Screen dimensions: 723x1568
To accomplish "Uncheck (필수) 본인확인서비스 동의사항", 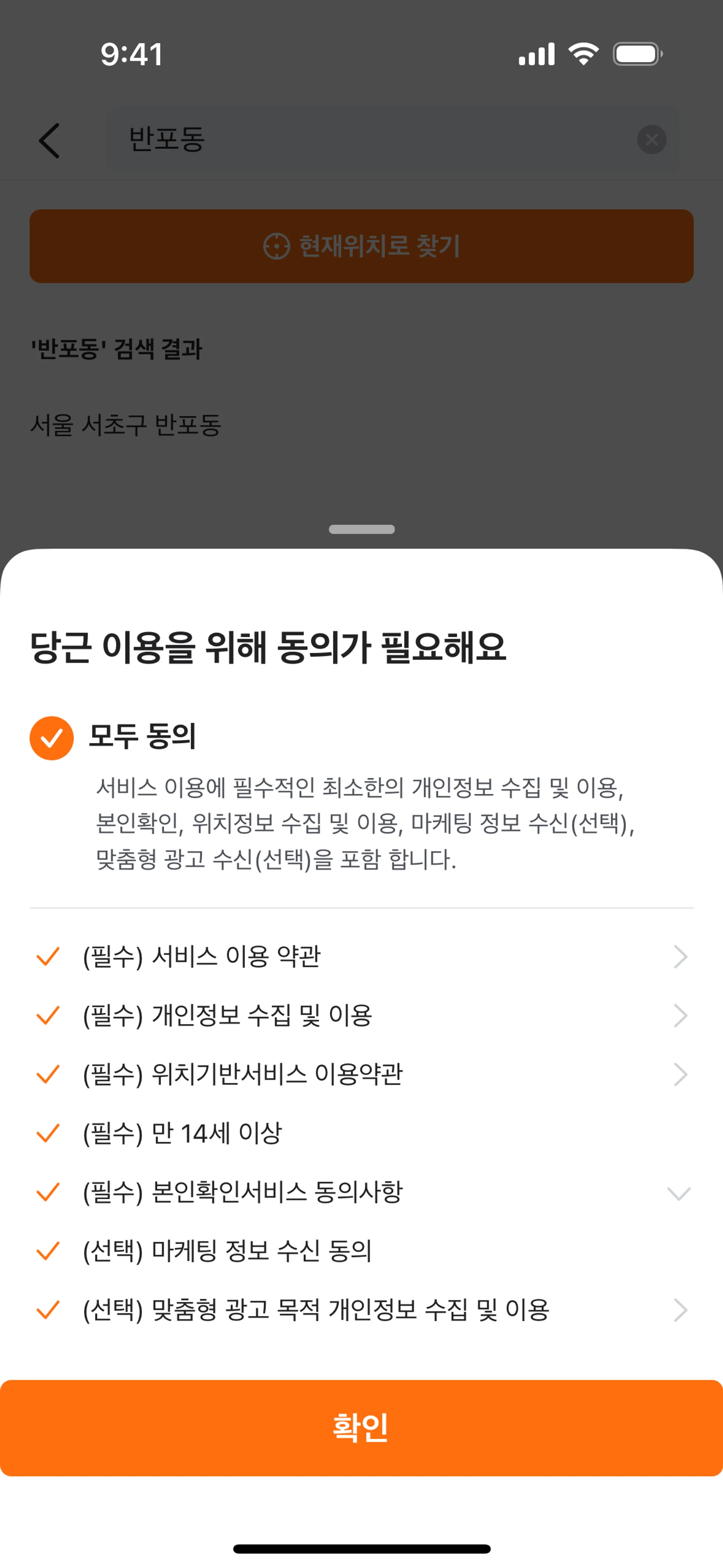I will click(x=47, y=1192).
